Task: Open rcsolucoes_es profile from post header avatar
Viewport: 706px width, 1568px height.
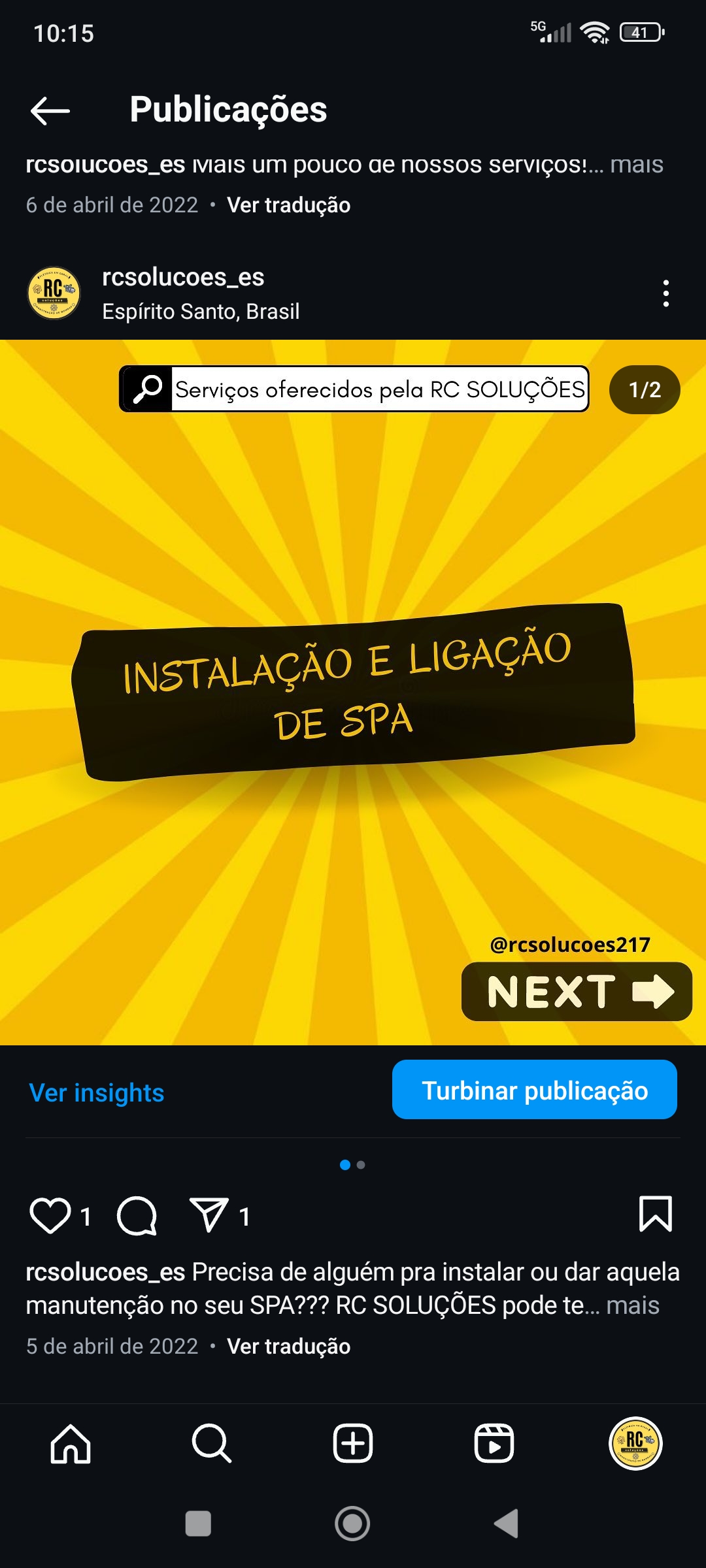Action: 54,293
